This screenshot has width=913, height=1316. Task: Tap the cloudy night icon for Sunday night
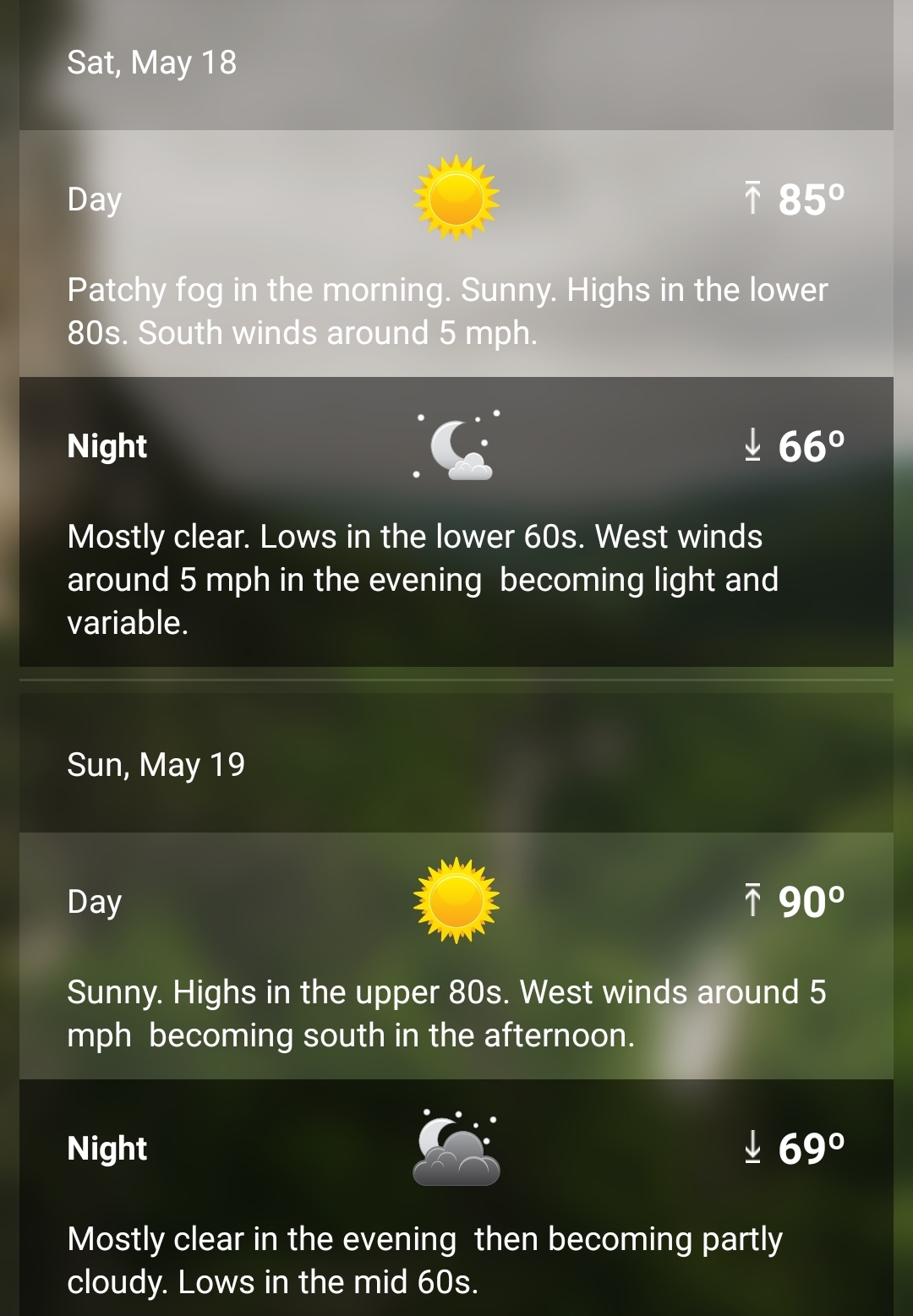457,1149
